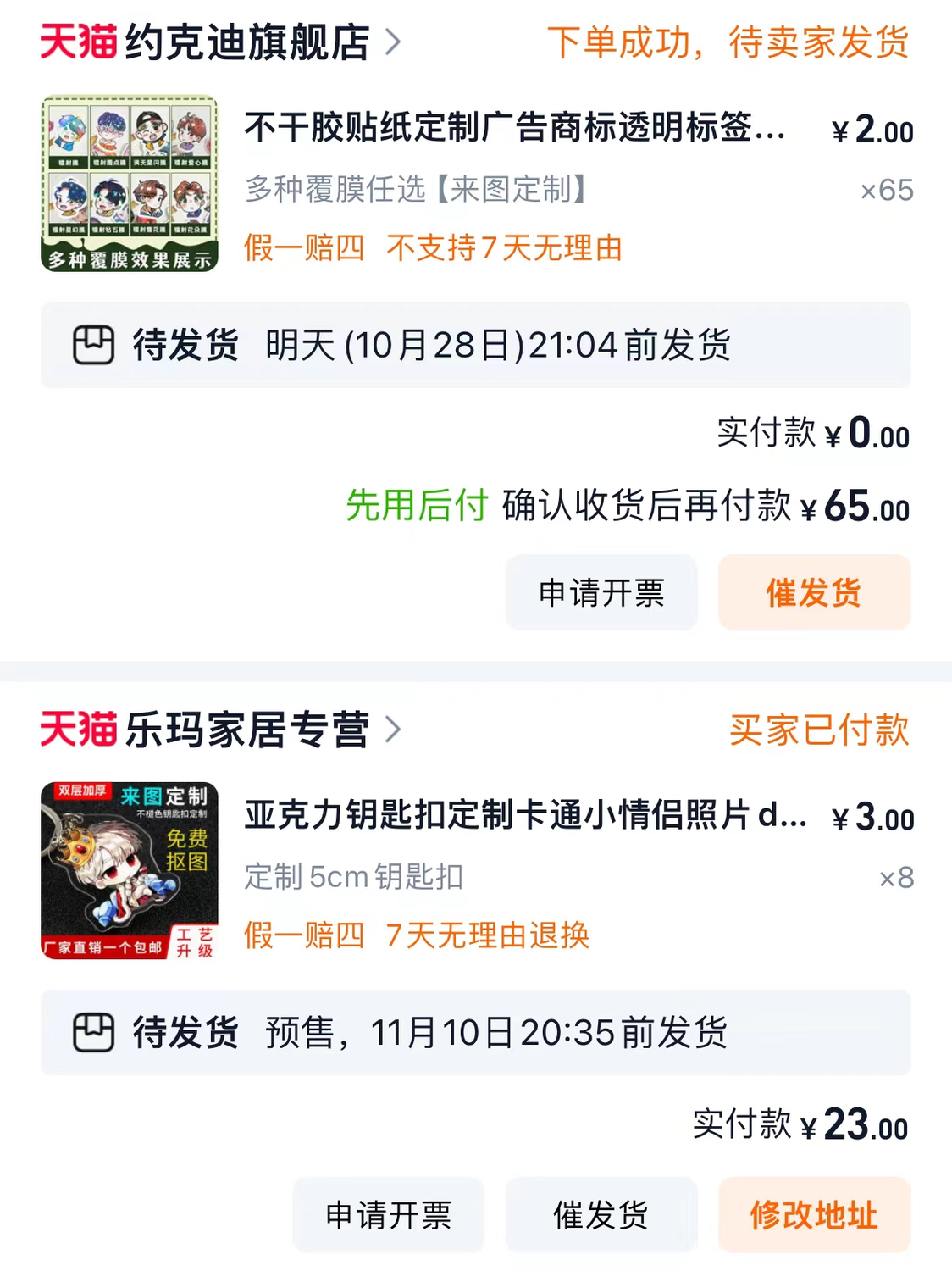Screen dimensions: 952x1271
Task: Select 修改地址 to change the address
Action: tap(814, 1214)
